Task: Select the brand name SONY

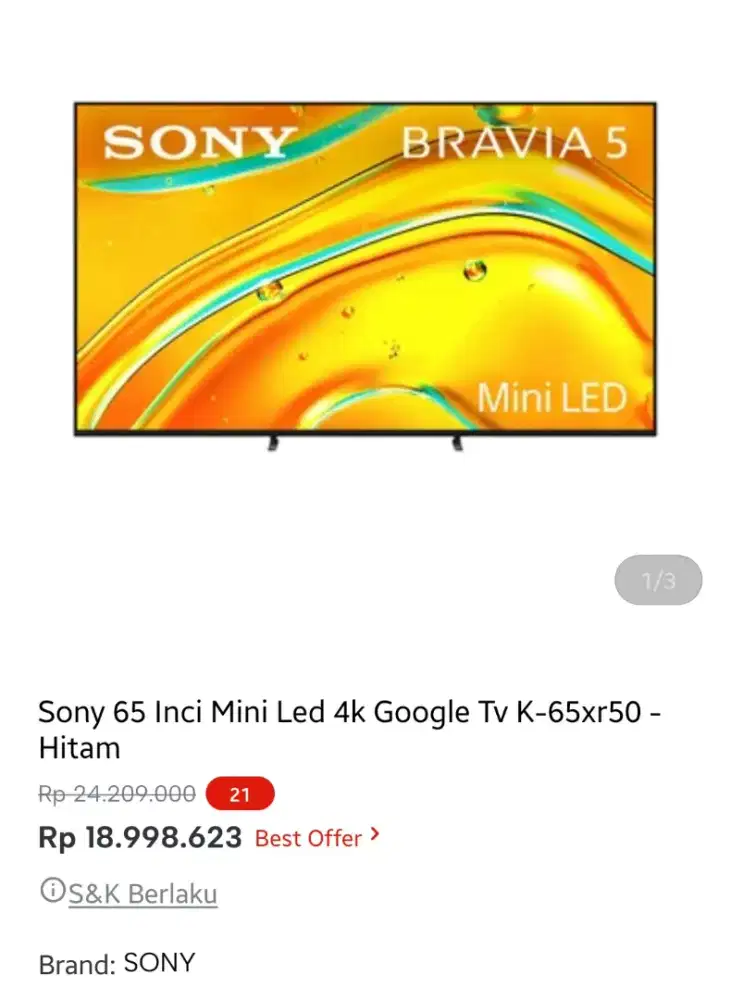Action: coord(156,961)
